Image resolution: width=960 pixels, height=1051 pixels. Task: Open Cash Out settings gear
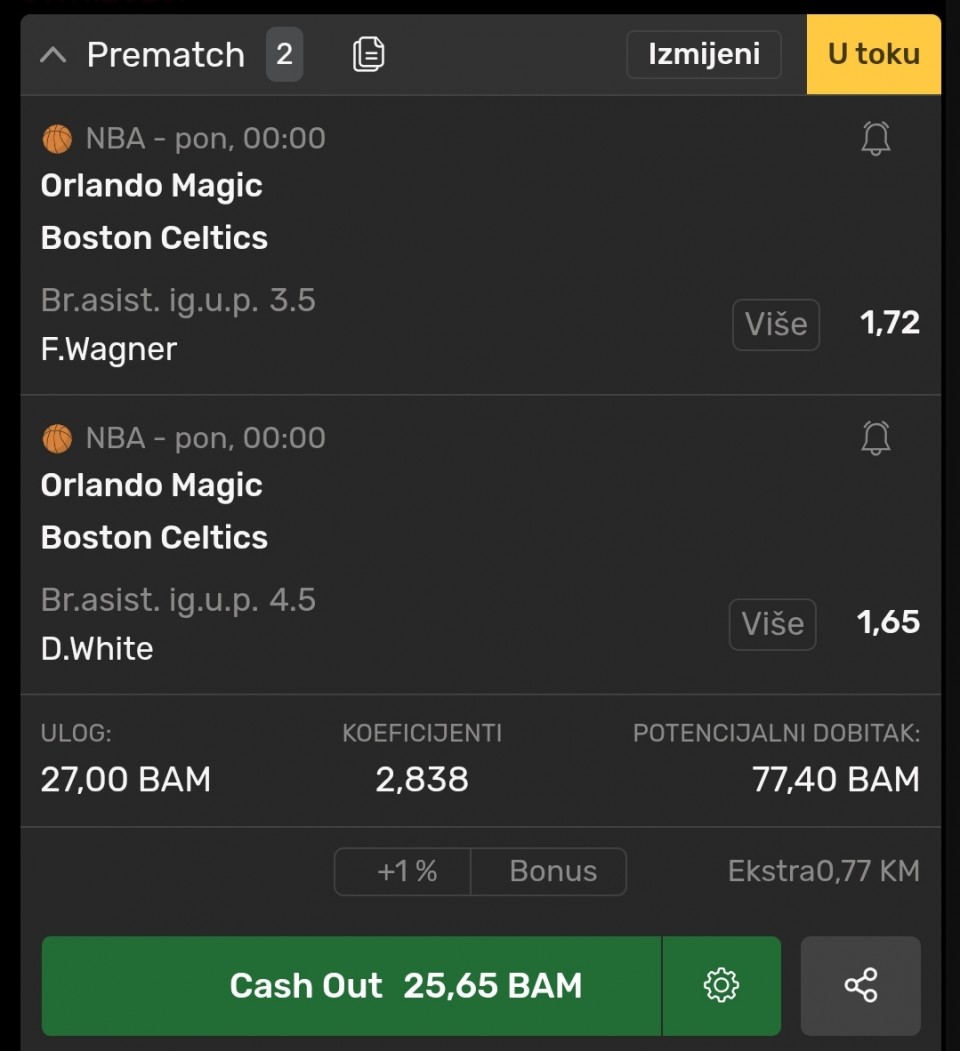[721, 986]
